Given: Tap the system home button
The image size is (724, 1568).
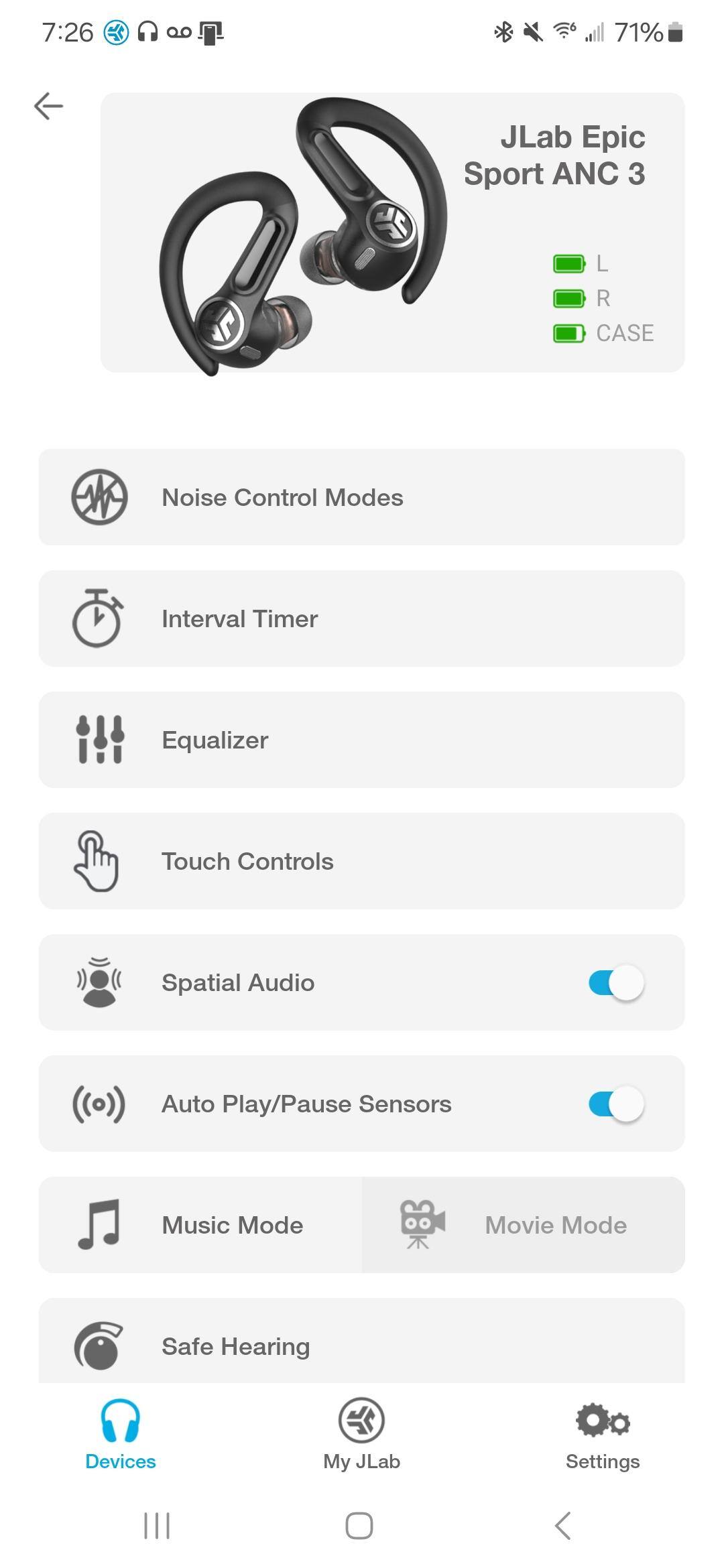Looking at the screenshot, I should [x=359, y=1526].
